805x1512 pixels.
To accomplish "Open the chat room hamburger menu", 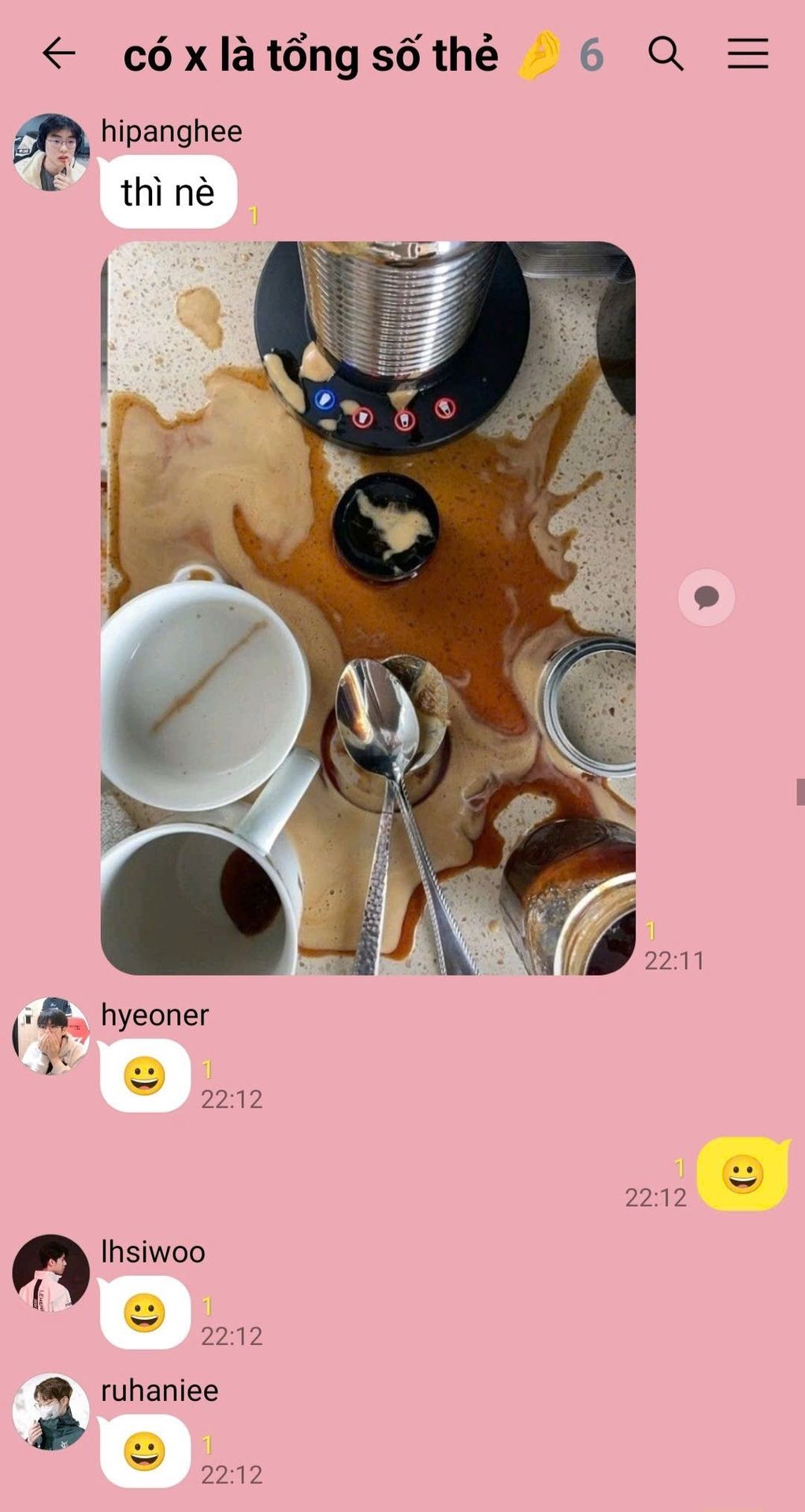I will 747,54.
